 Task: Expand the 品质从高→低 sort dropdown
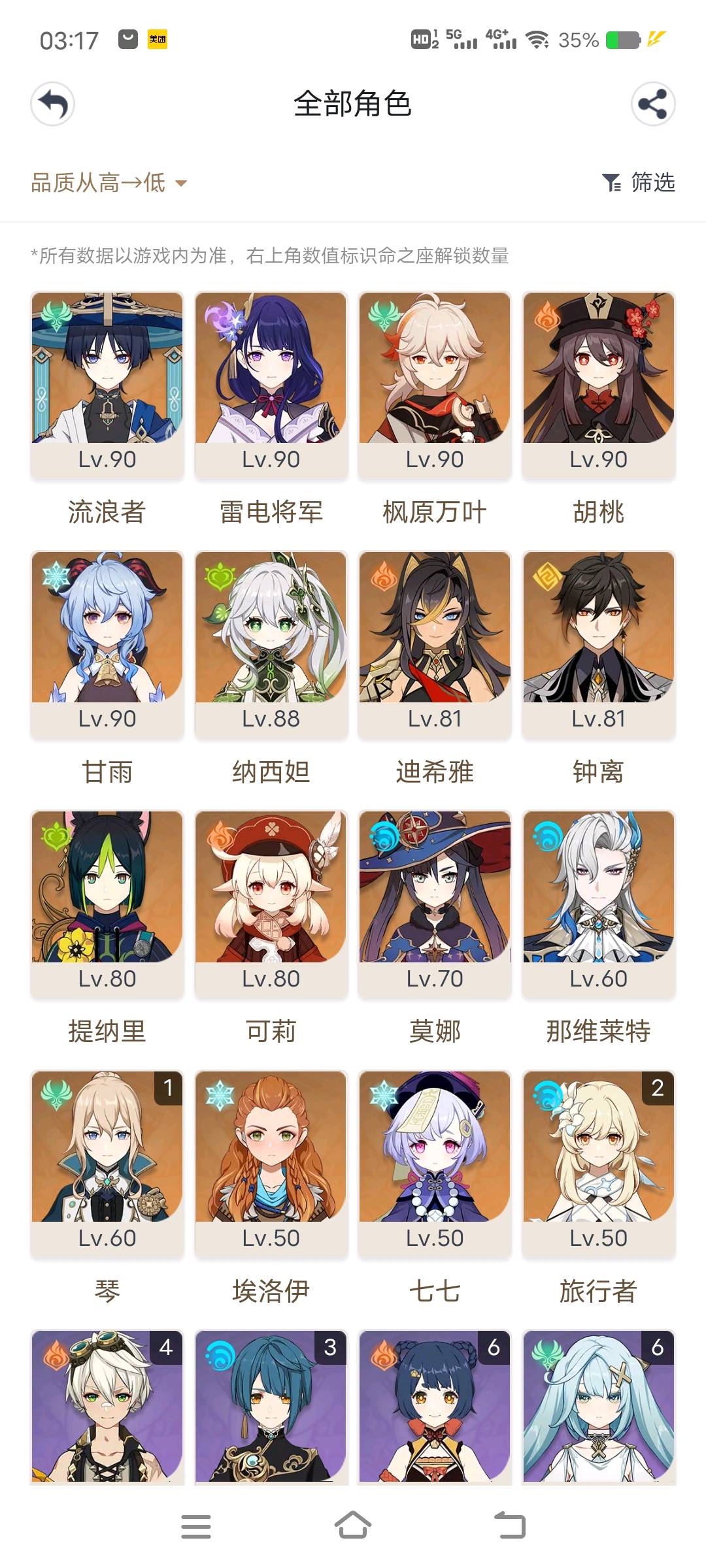click(109, 183)
